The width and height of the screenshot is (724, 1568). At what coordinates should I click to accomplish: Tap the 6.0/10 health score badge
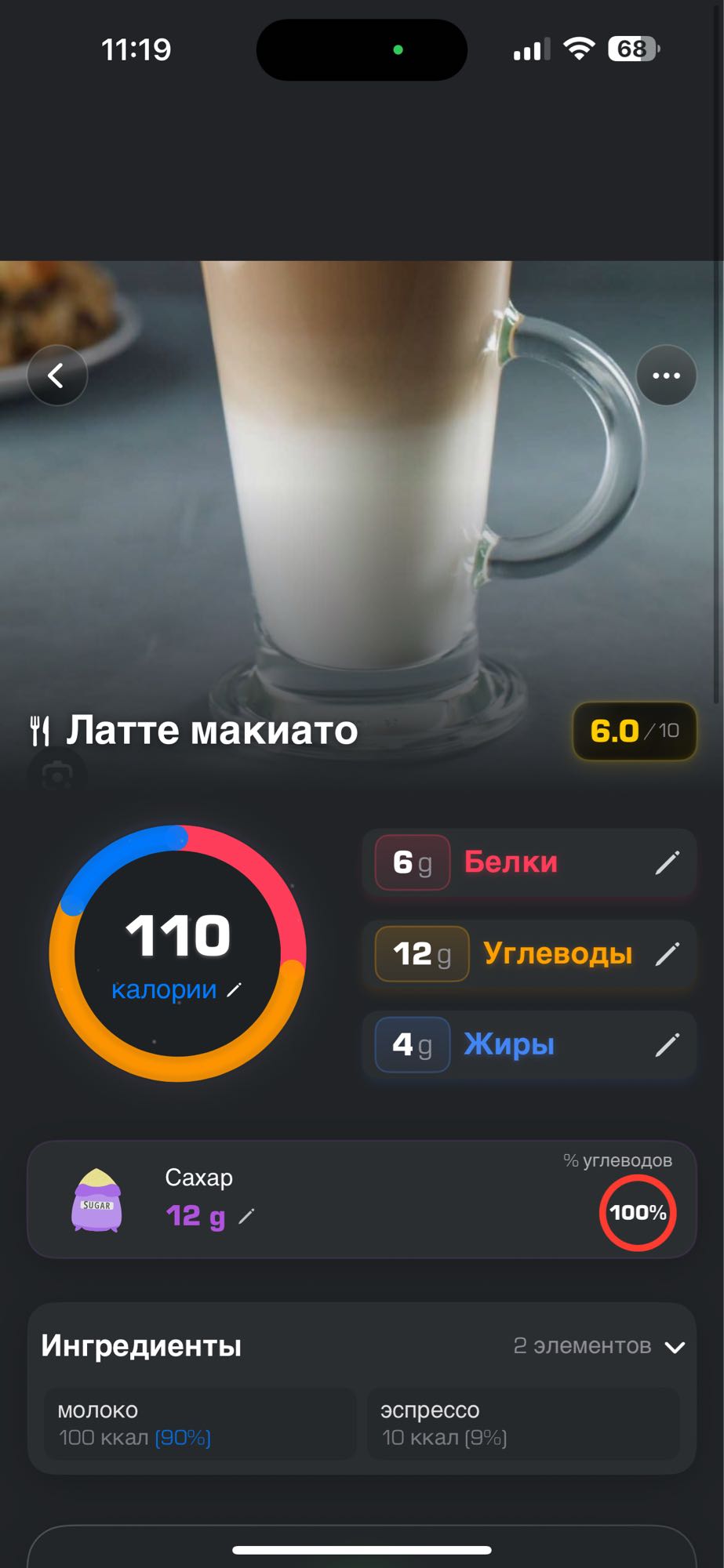click(x=633, y=730)
